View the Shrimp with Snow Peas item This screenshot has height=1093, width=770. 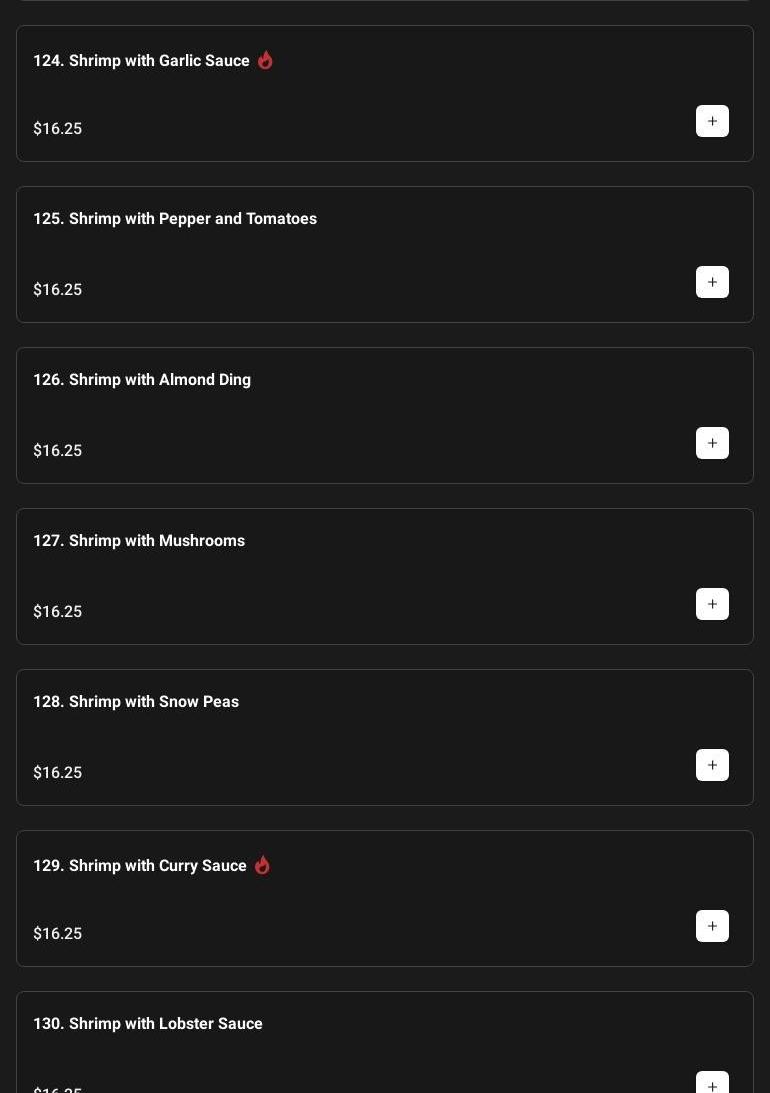tap(136, 702)
